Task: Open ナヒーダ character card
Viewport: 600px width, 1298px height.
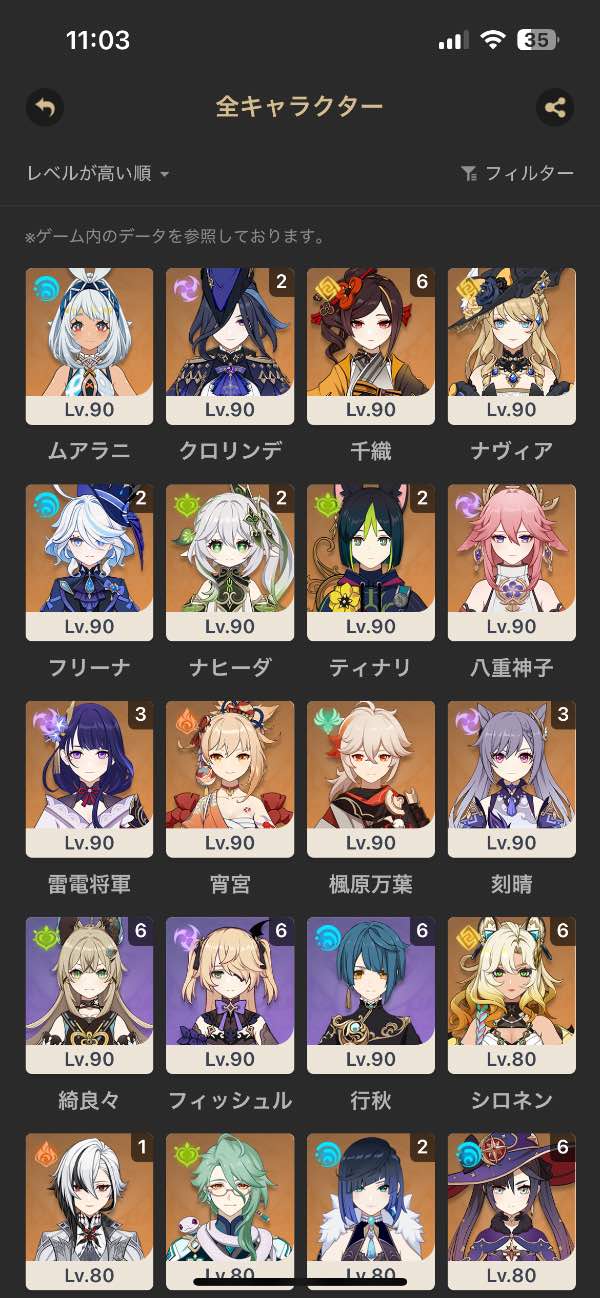Action: click(x=230, y=562)
